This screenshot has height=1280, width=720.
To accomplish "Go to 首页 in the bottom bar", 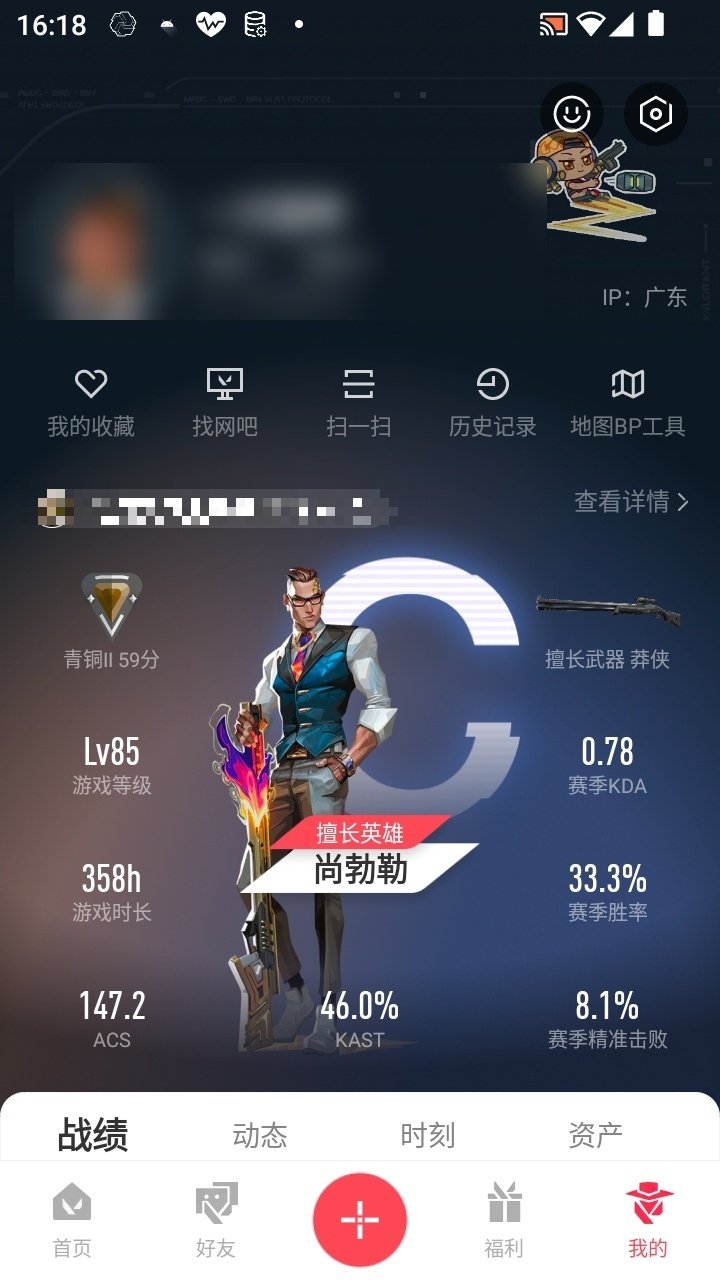I will (71, 1218).
